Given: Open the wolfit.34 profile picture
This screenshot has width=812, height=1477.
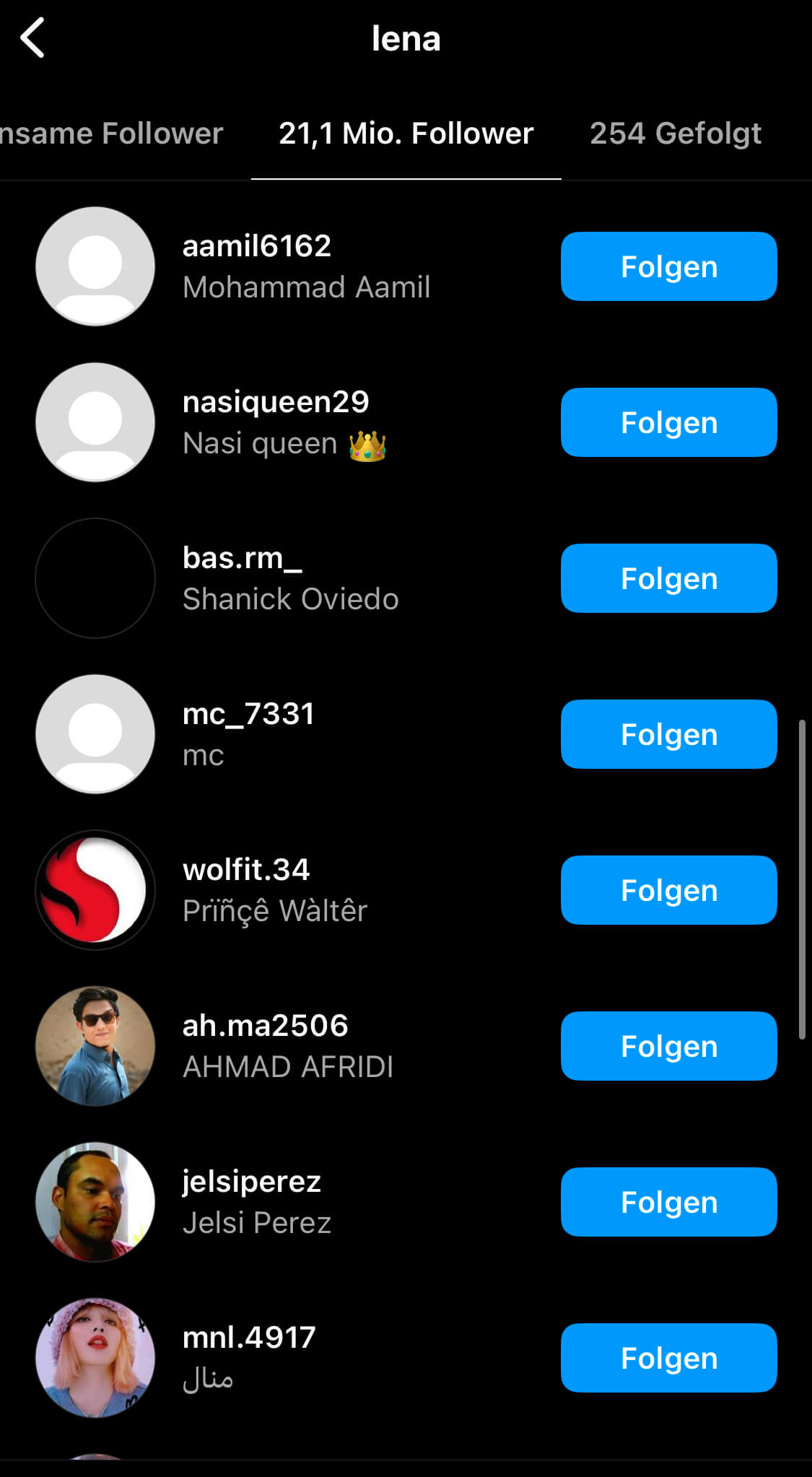Looking at the screenshot, I should (95, 890).
